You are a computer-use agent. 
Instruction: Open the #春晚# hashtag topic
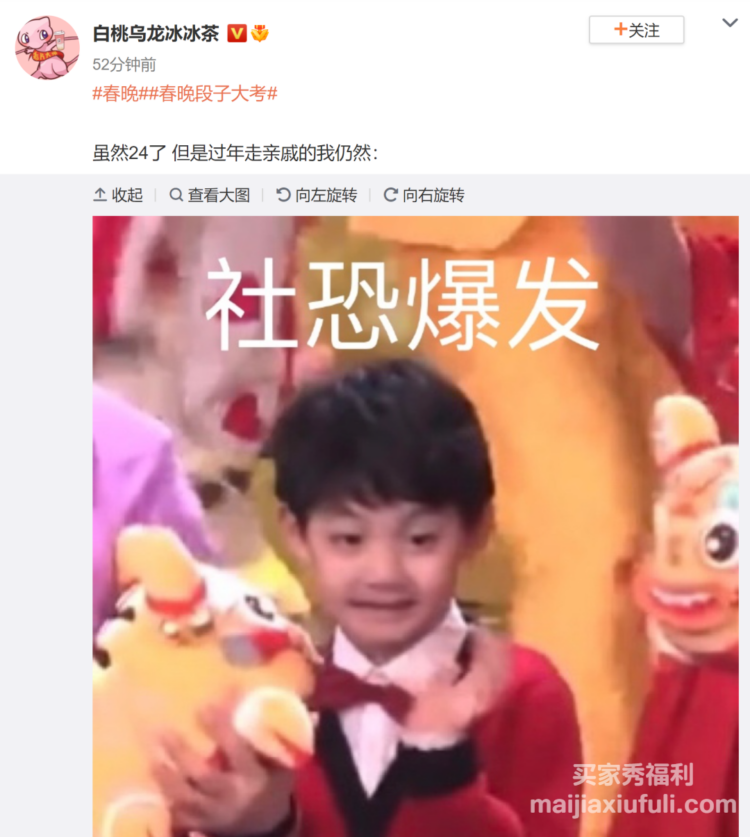(119, 93)
